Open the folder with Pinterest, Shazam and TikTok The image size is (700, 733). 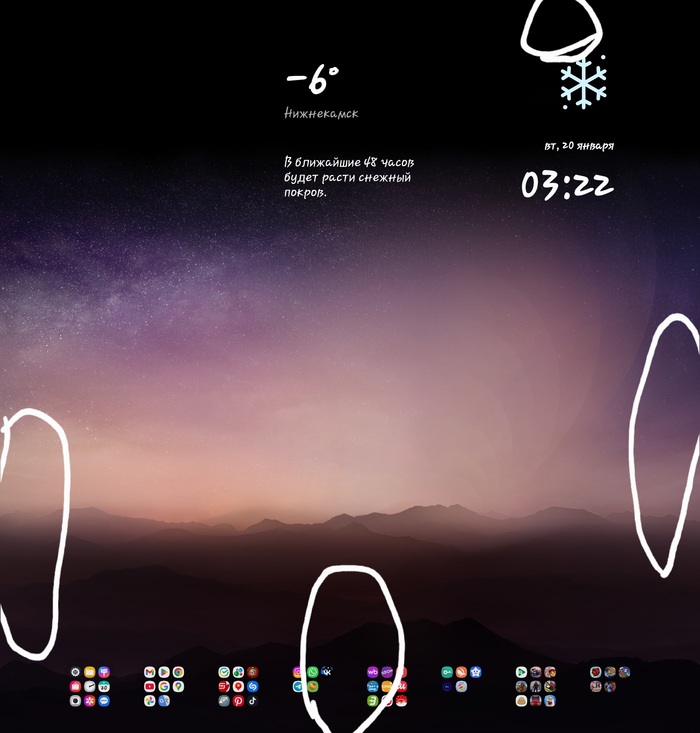point(238,686)
